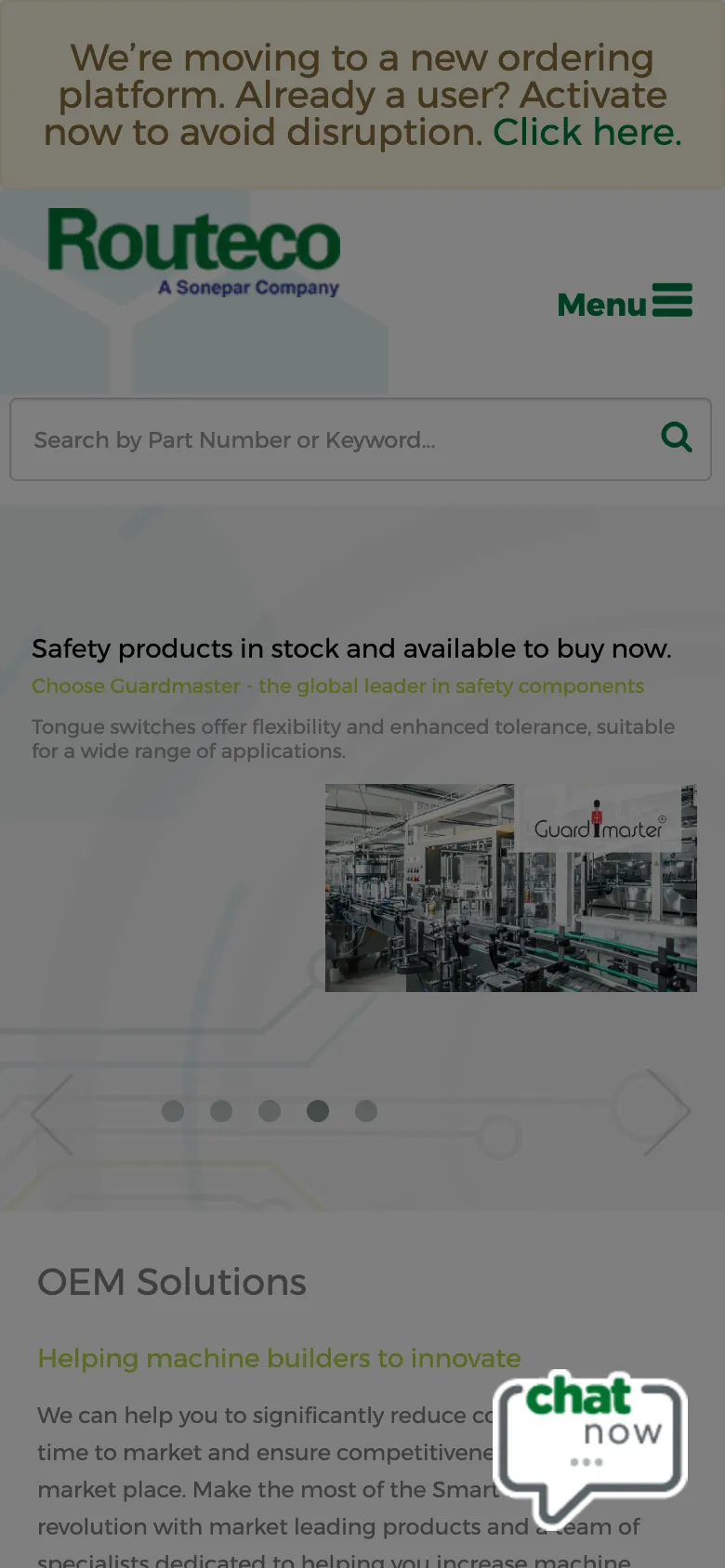Select the second carousel dot

pos(221,1111)
